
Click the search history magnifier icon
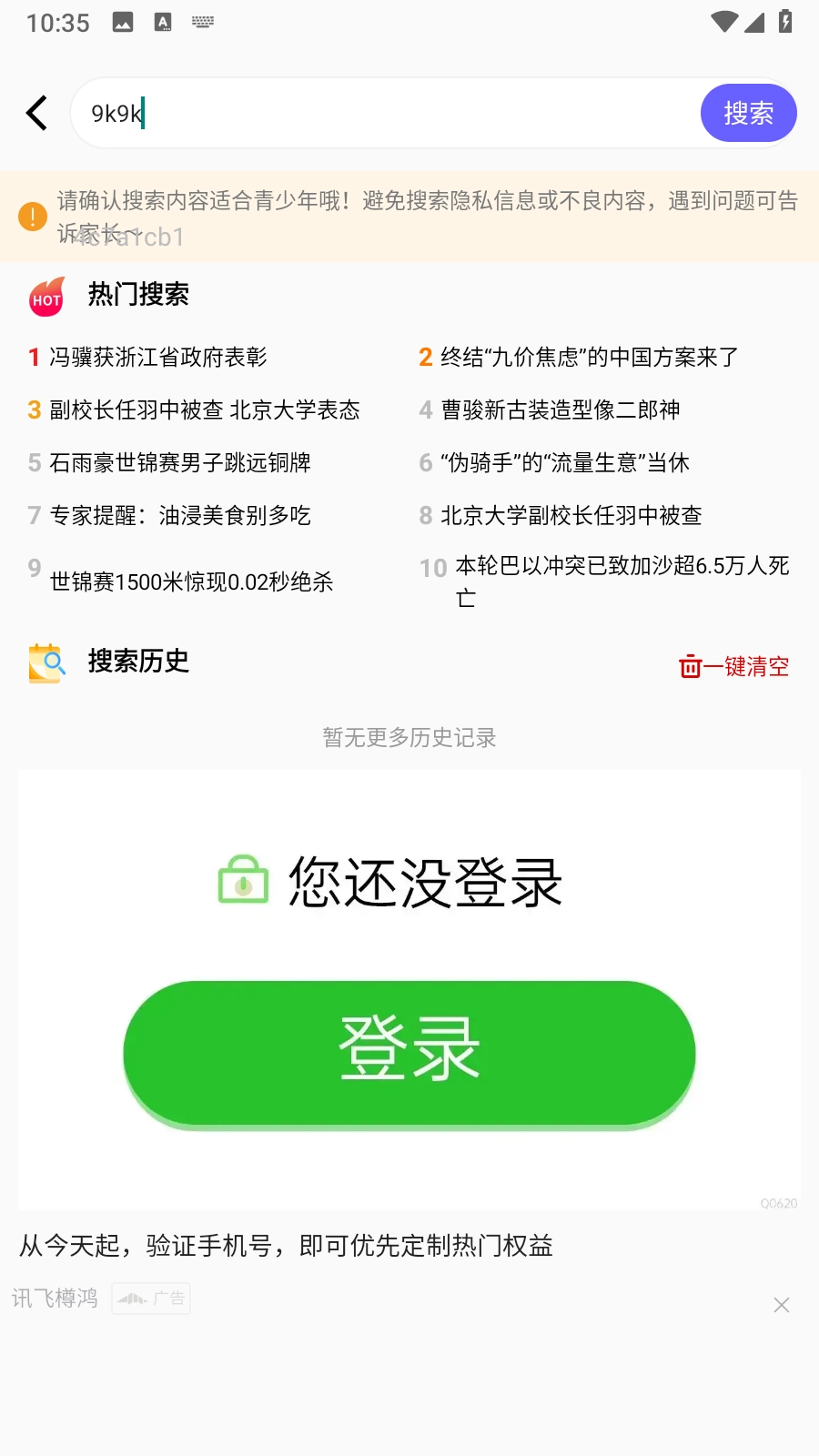pyautogui.click(x=45, y=662)
